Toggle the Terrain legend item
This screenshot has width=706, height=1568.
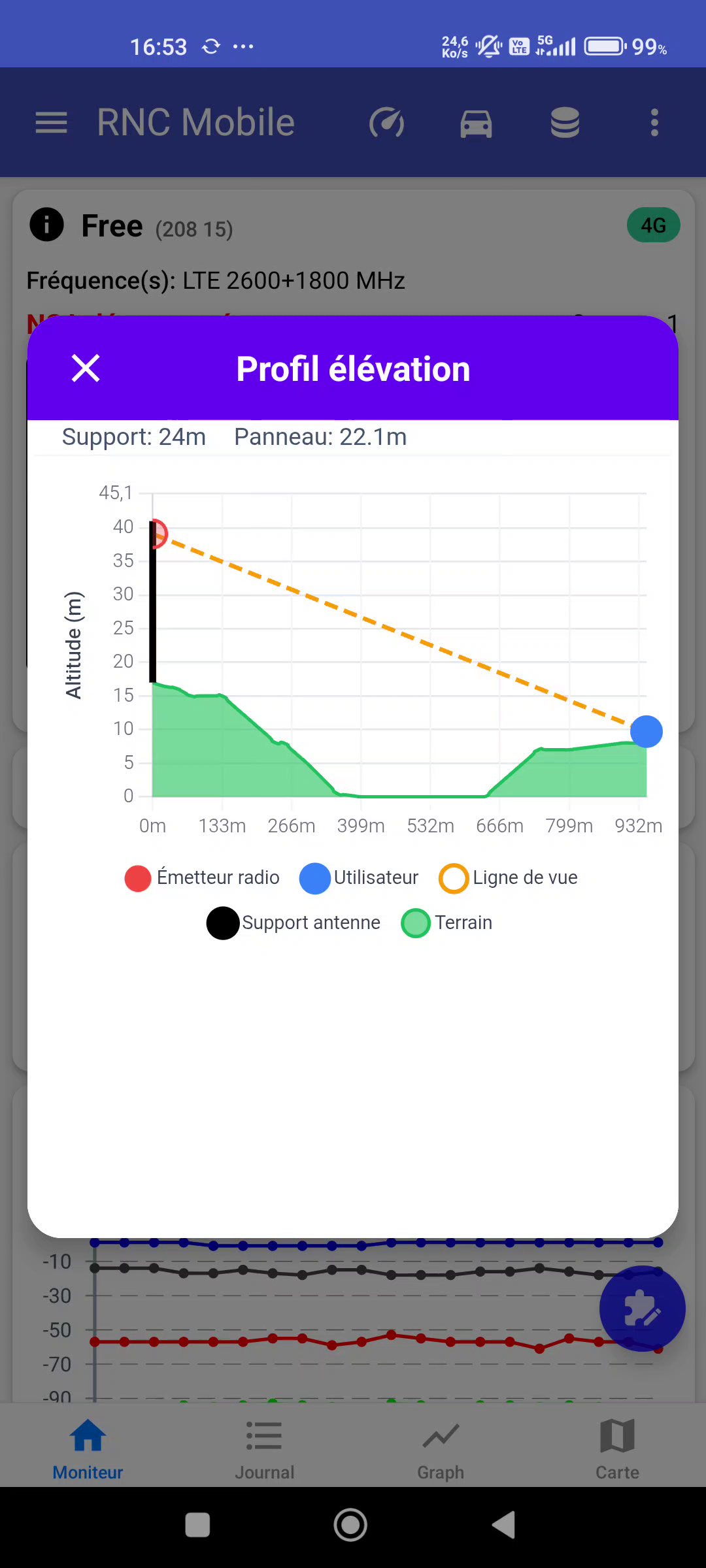(447, 923)
